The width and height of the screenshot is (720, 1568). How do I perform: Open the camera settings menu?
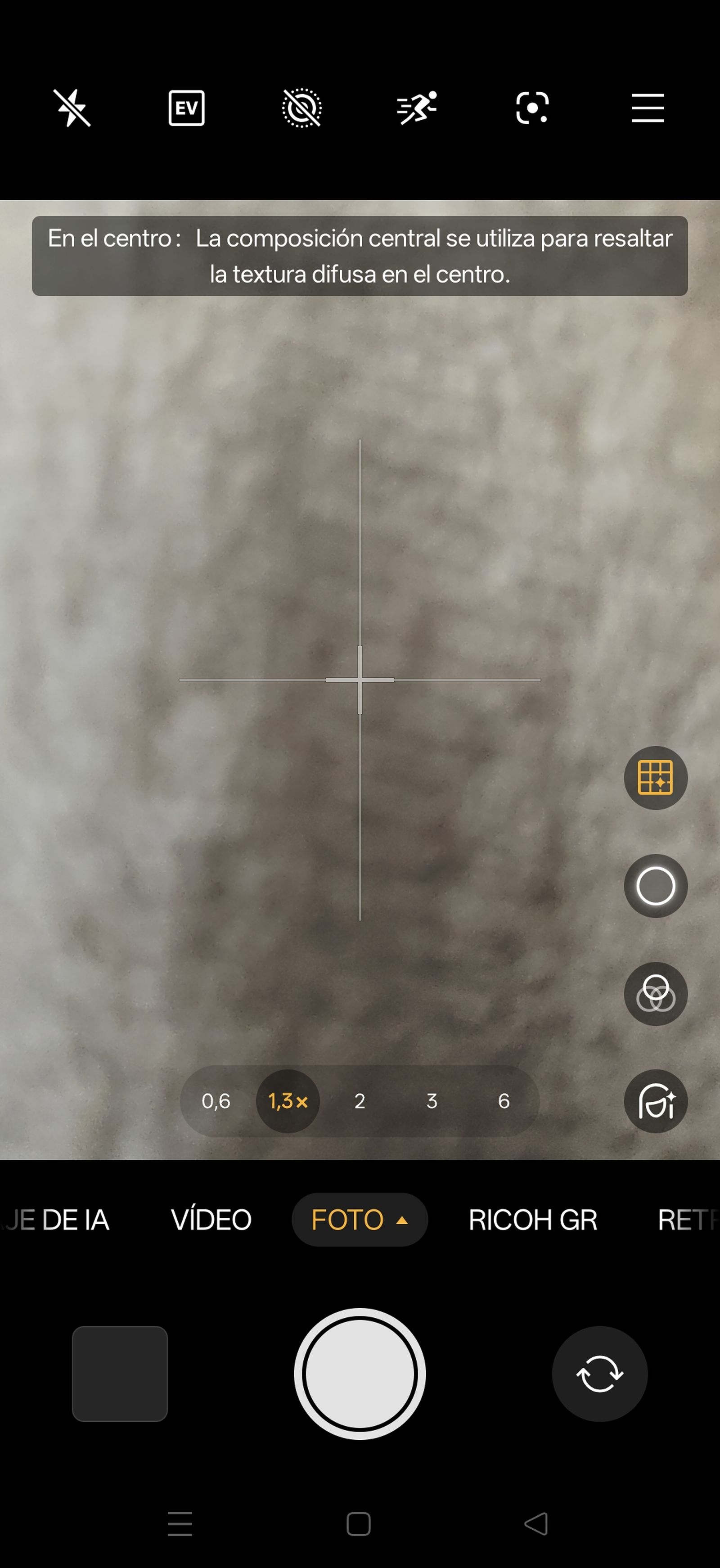(648, 108)
